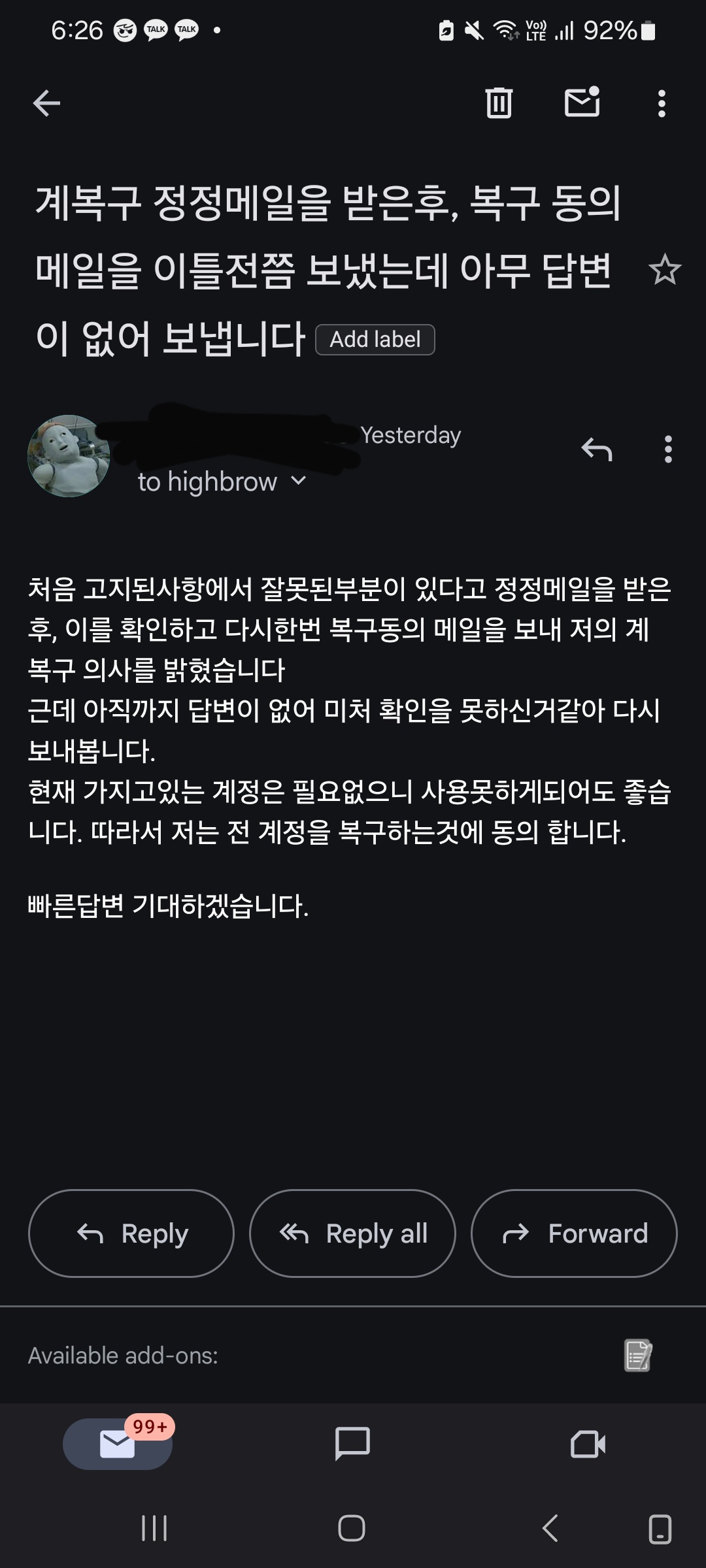Open the message options three-dot menu
The width and height of the screenshot is (706, 1568).
click(667, 449)
